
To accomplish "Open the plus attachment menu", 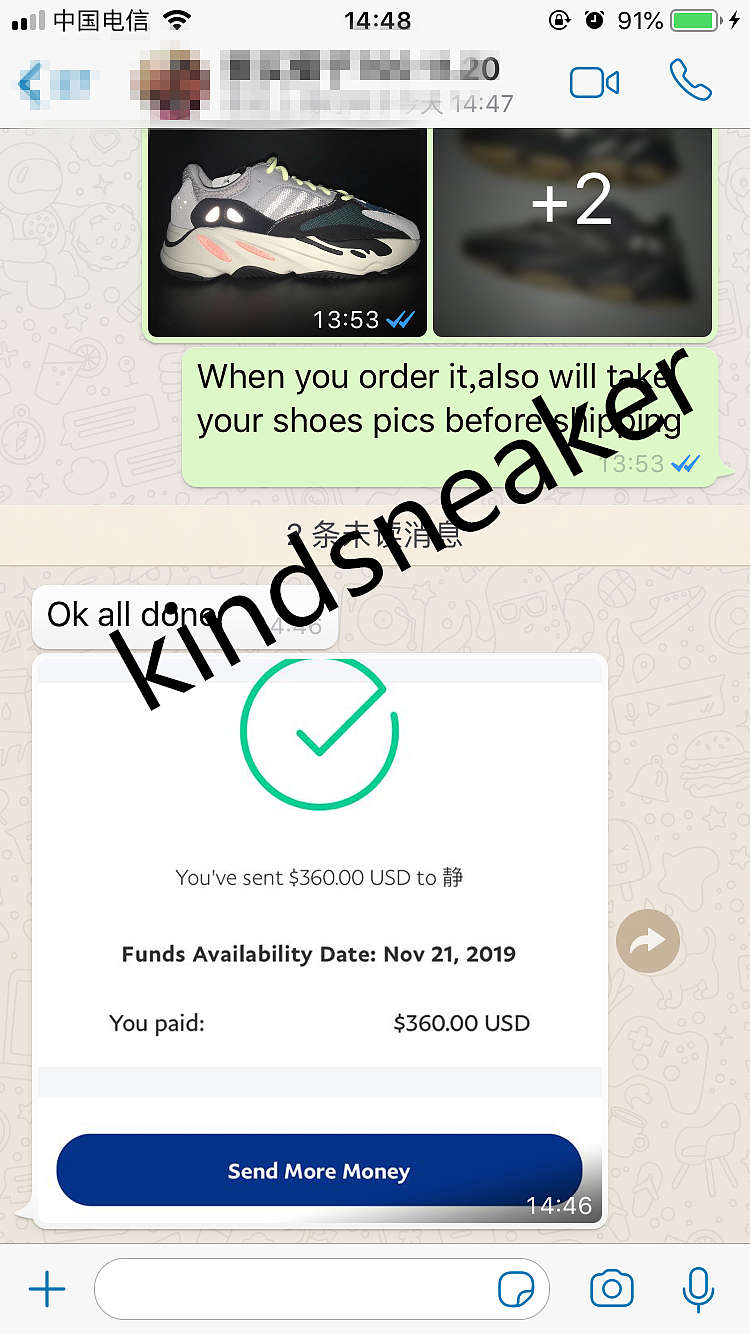I will click(46, 1289).
